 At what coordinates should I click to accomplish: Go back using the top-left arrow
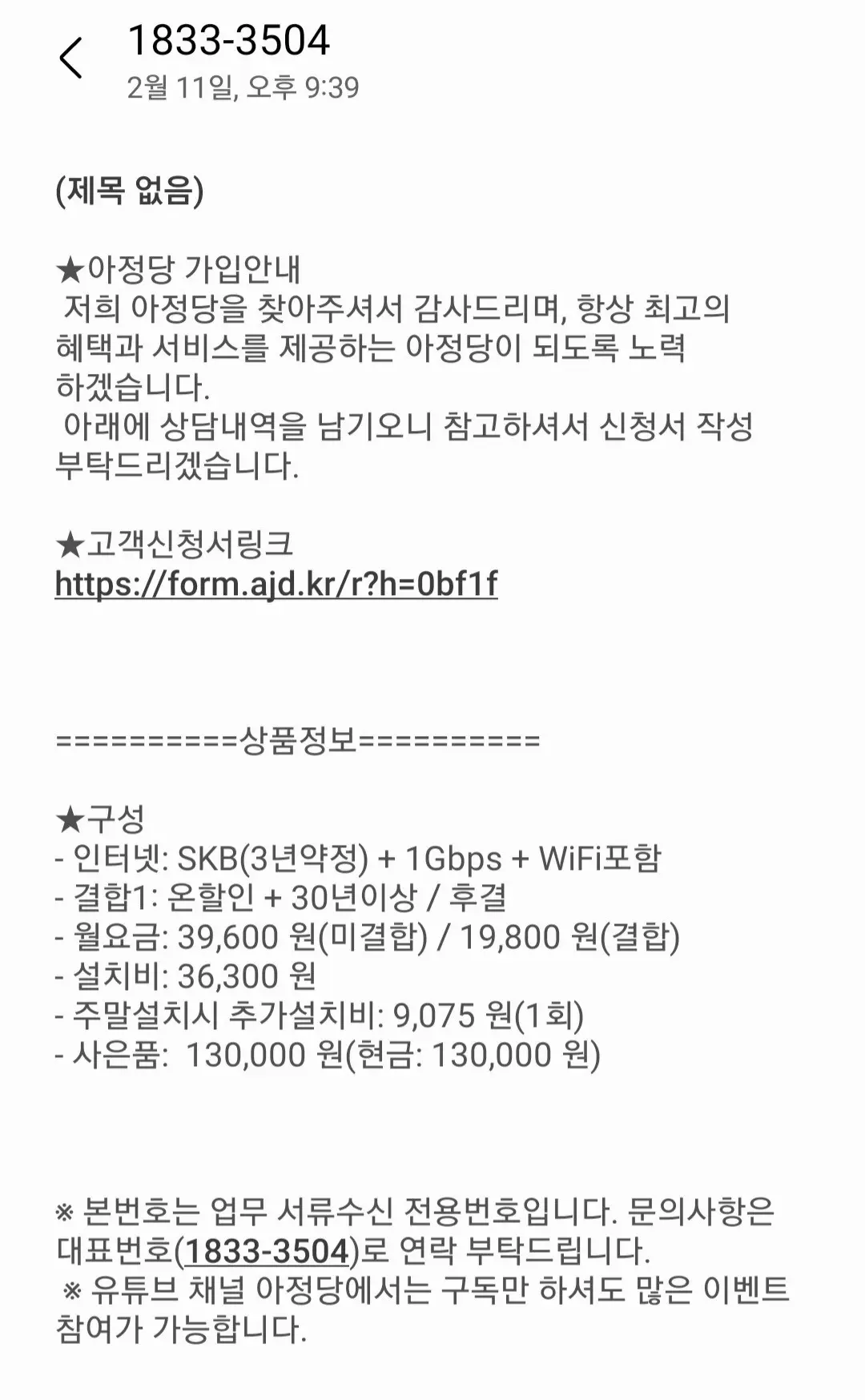pos(70,58)
